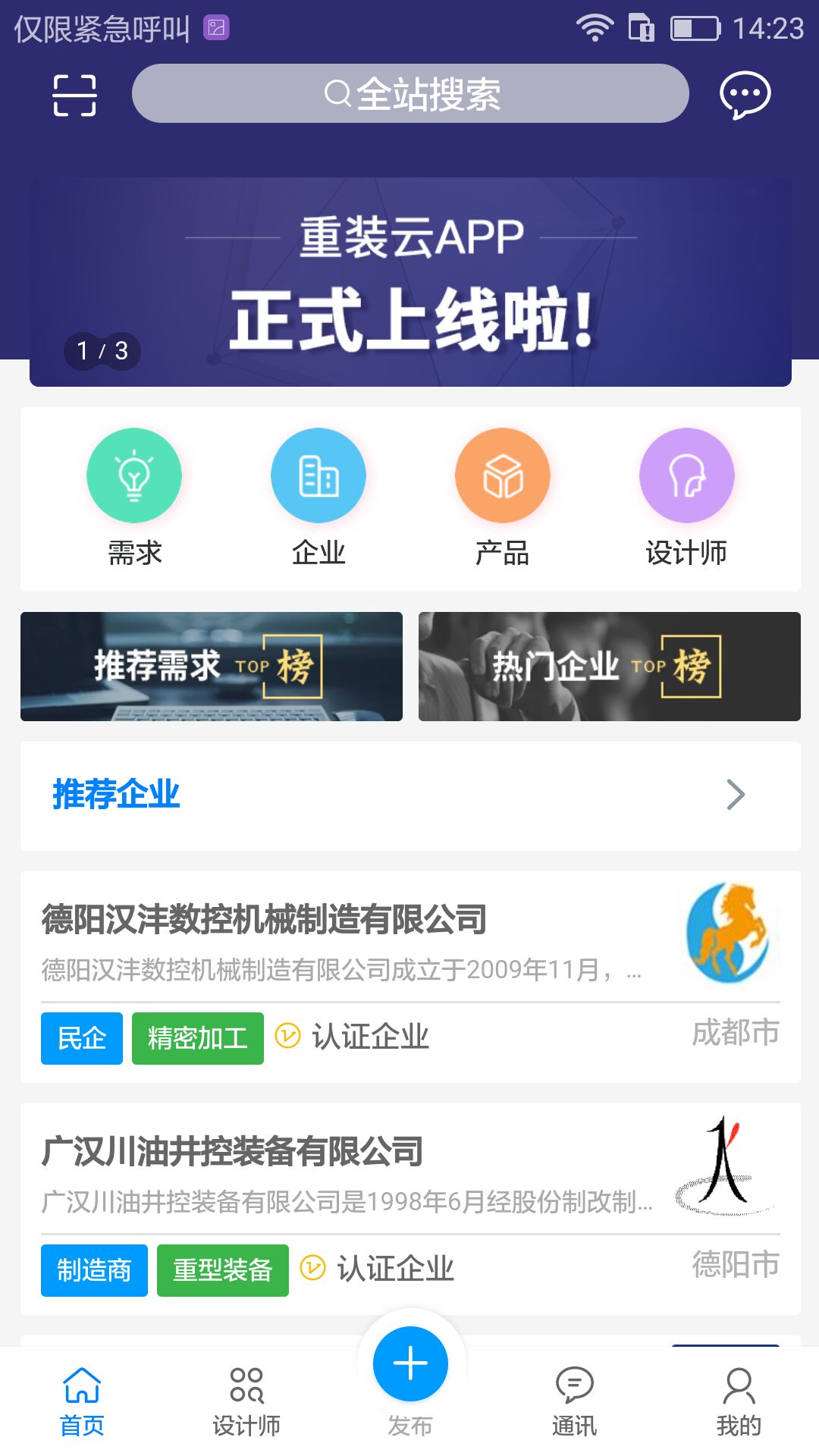The height and width of the screenshot is (1456, 819).
Task: Tap the 发布 plus button to publish
Action: point(409,1361)
